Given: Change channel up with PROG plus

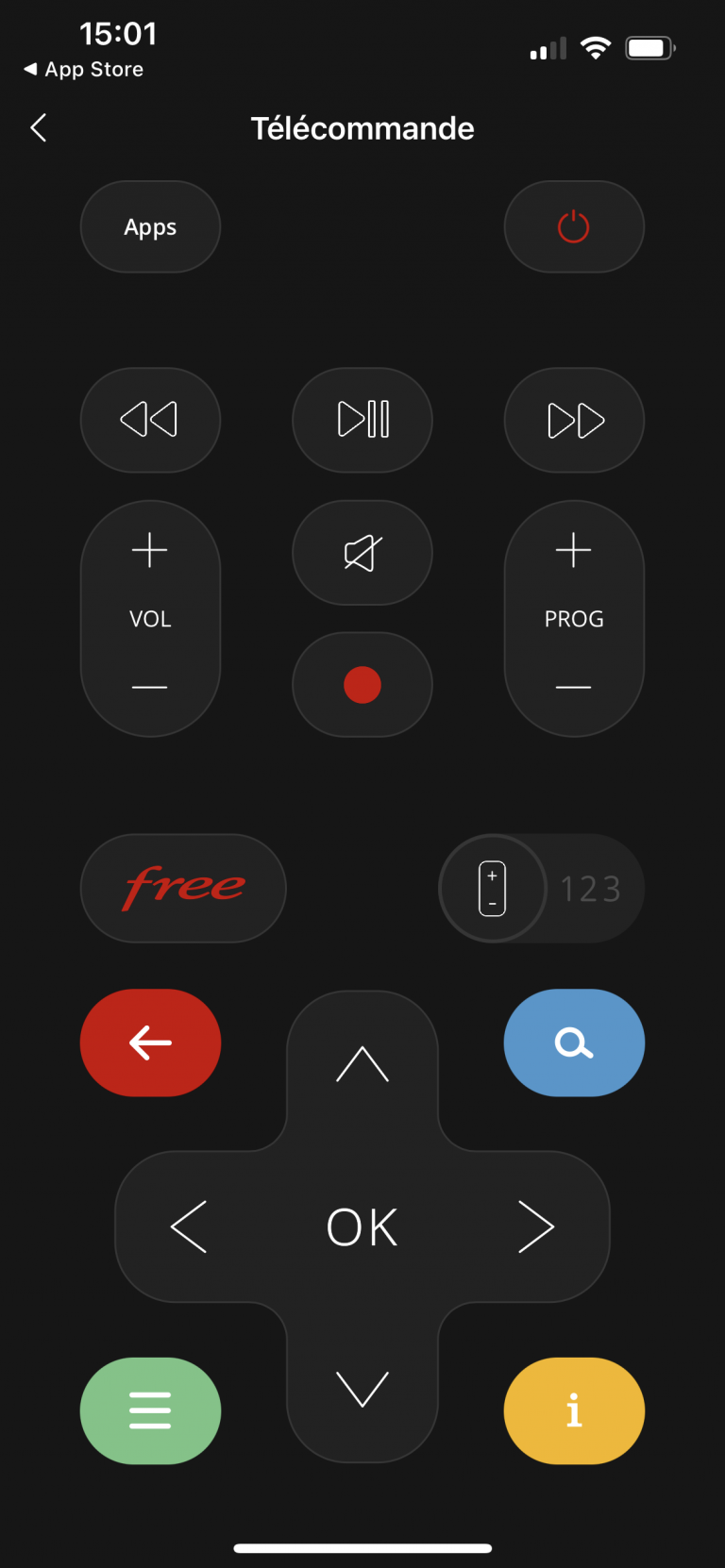Looking at the screenshot, I should 574,550.
